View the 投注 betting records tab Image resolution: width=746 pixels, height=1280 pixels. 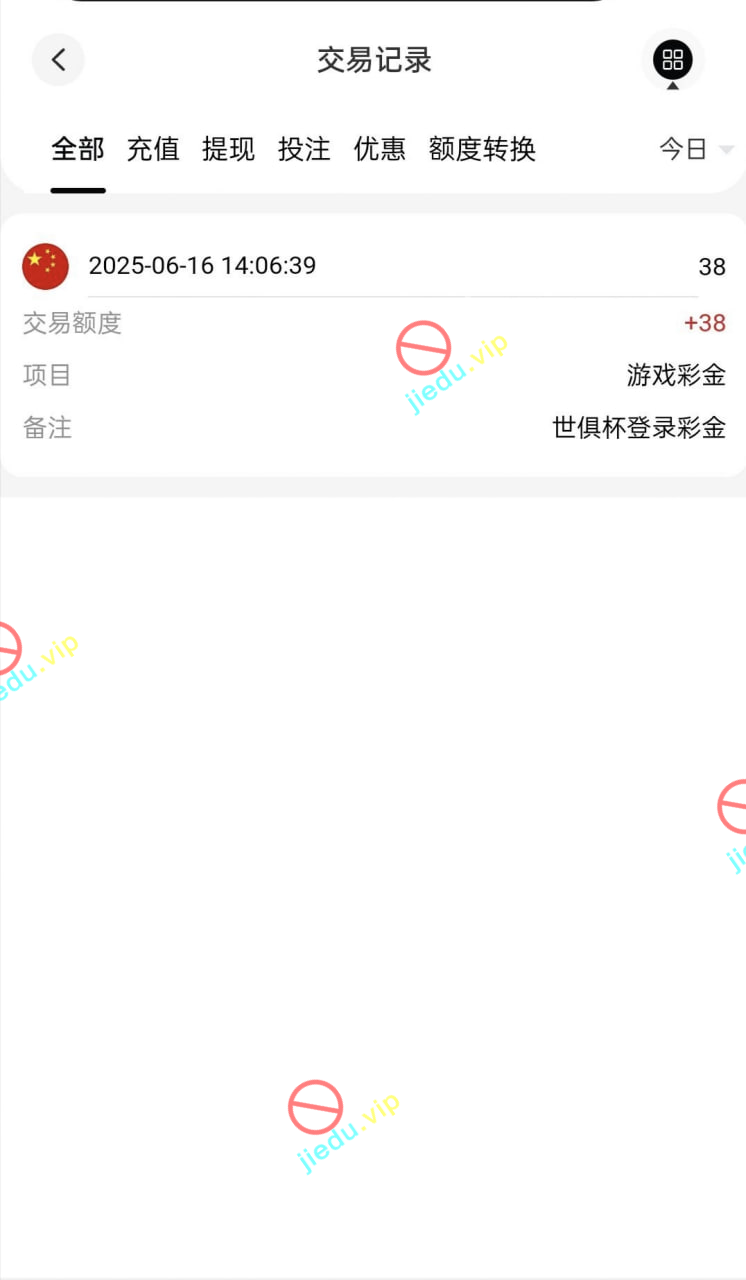coord(304,150)
